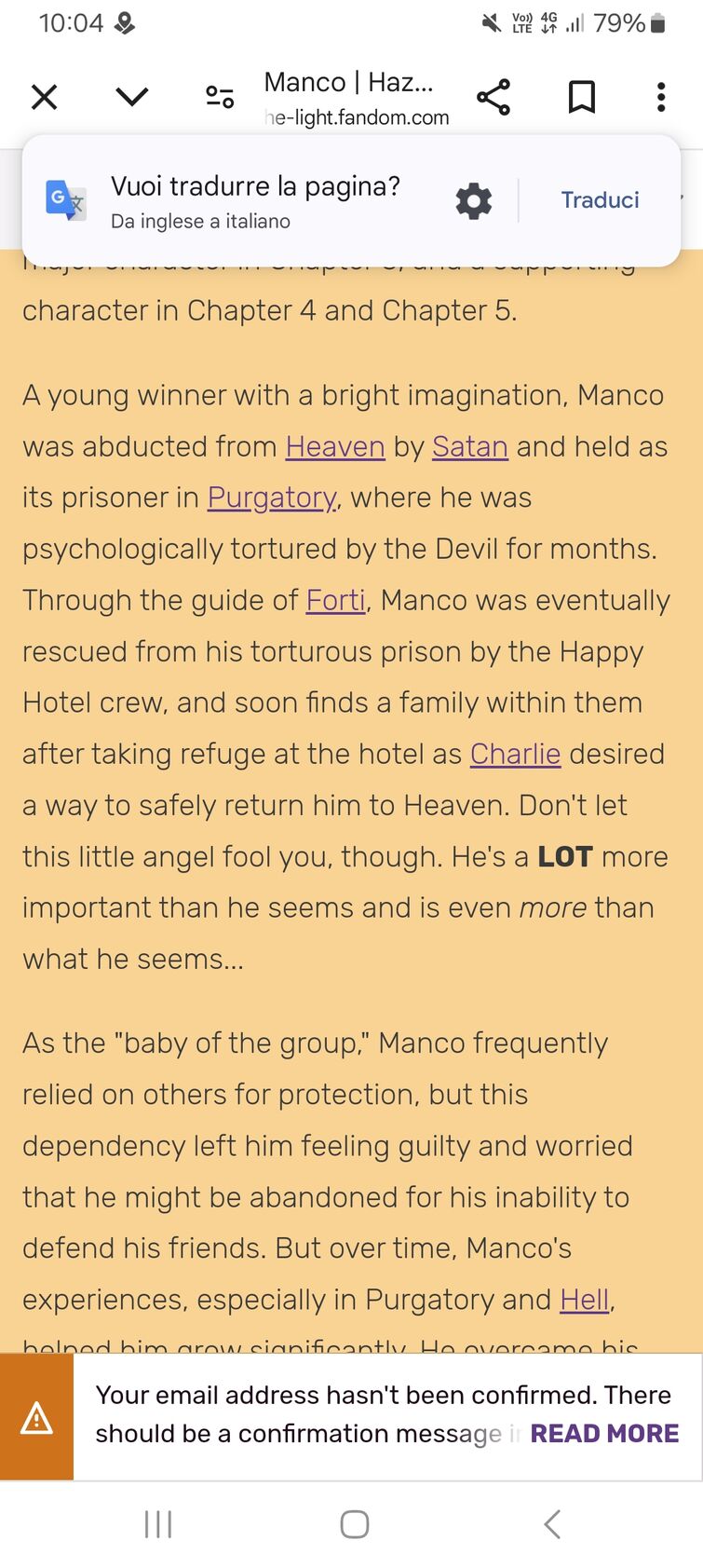Tap READ MORE on email confirmation banner
Image resolution: width=703 pixels, height=1568 pixels.
tap(604, 1434)
